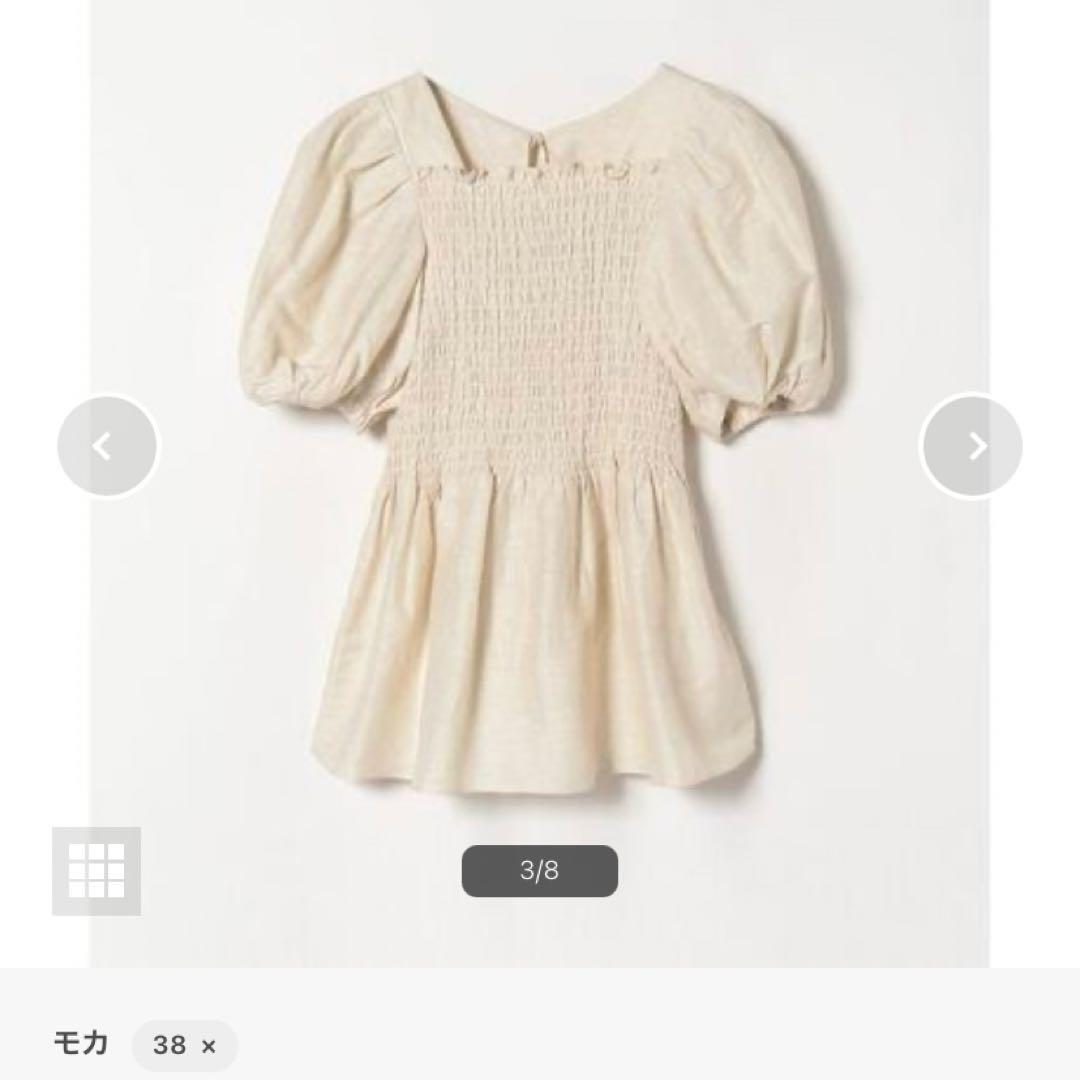Advance to the next product photo
1080x1080 pixels.
pos(970,446)
